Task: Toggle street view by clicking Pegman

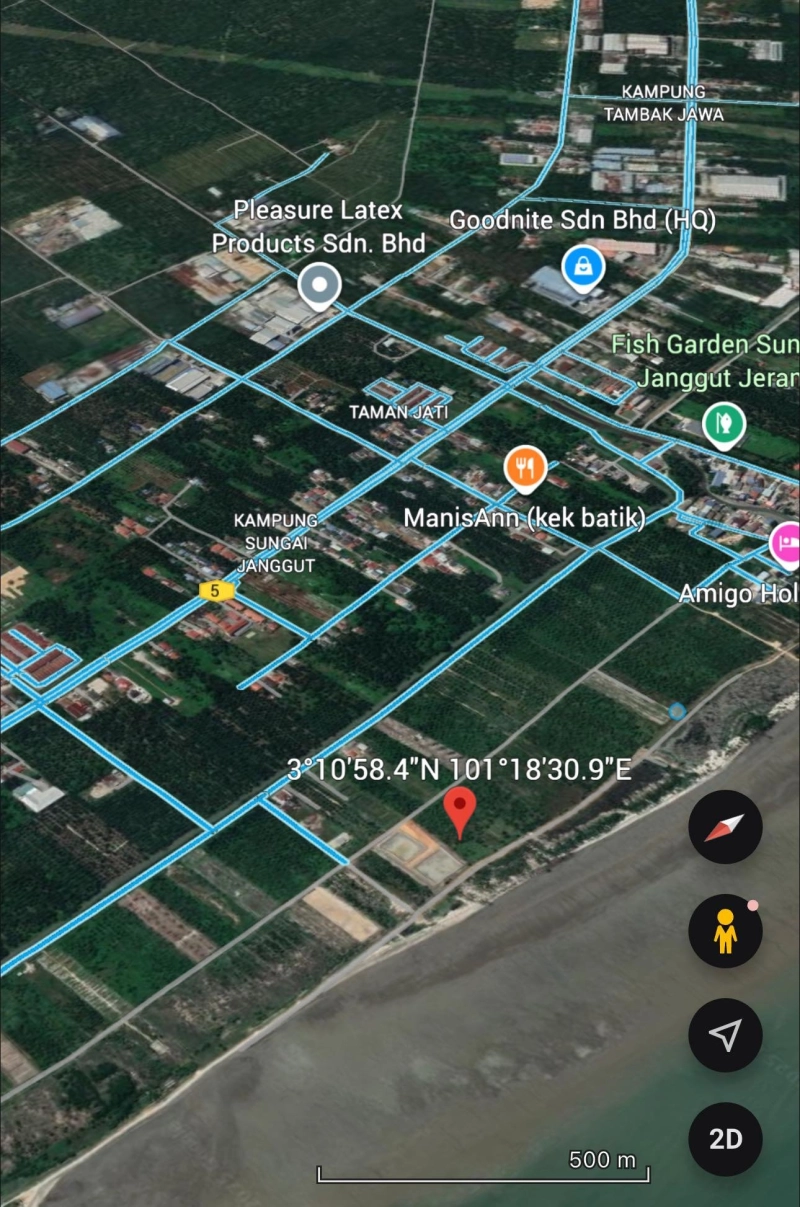Action: pos(724,930)
